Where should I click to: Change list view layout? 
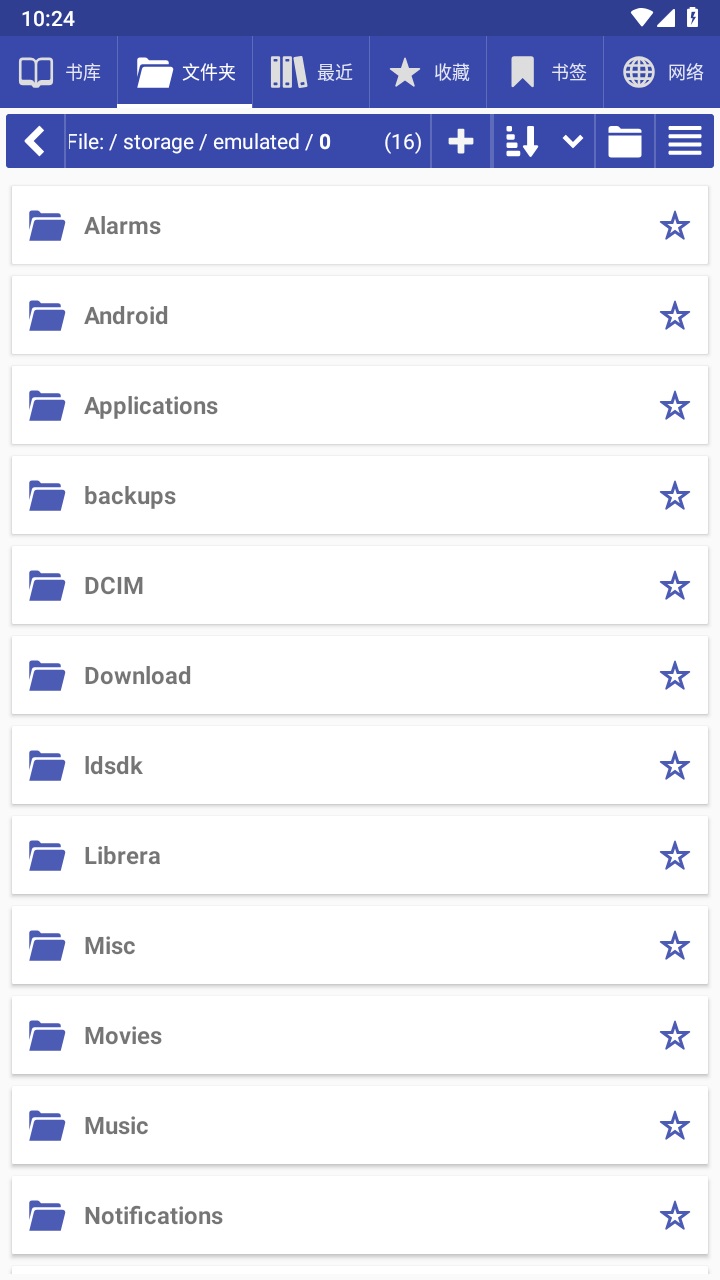tap(685, 141)
